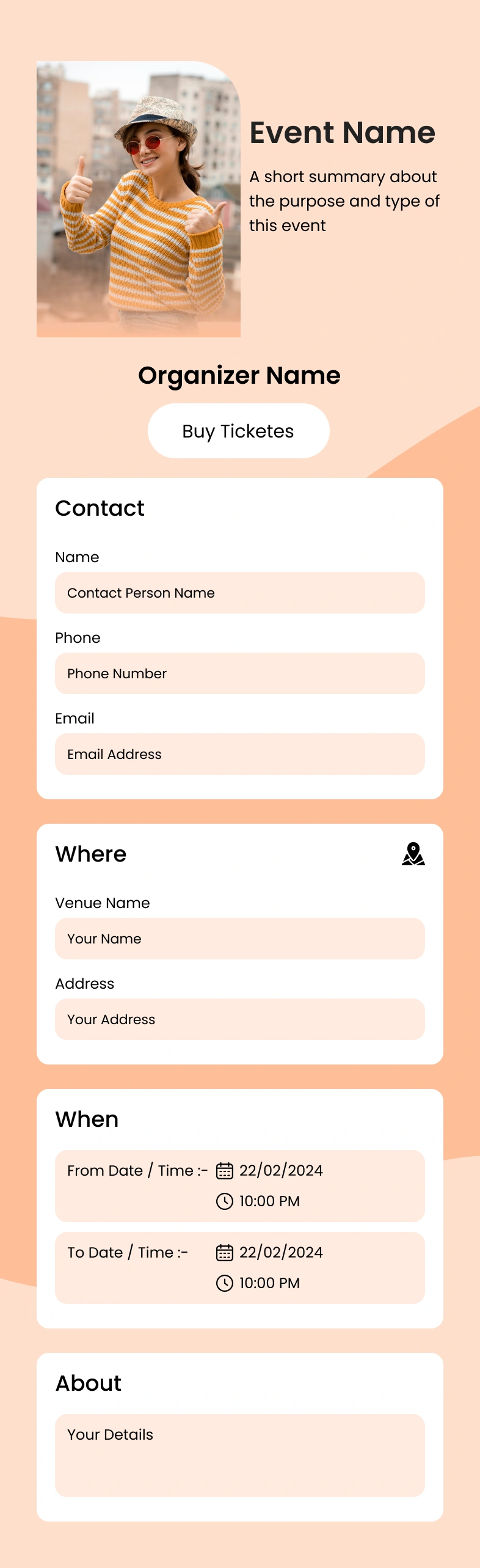Tap the Your Details field under About
This screenshot has height=1568, width=480.
click(239, 1455)
